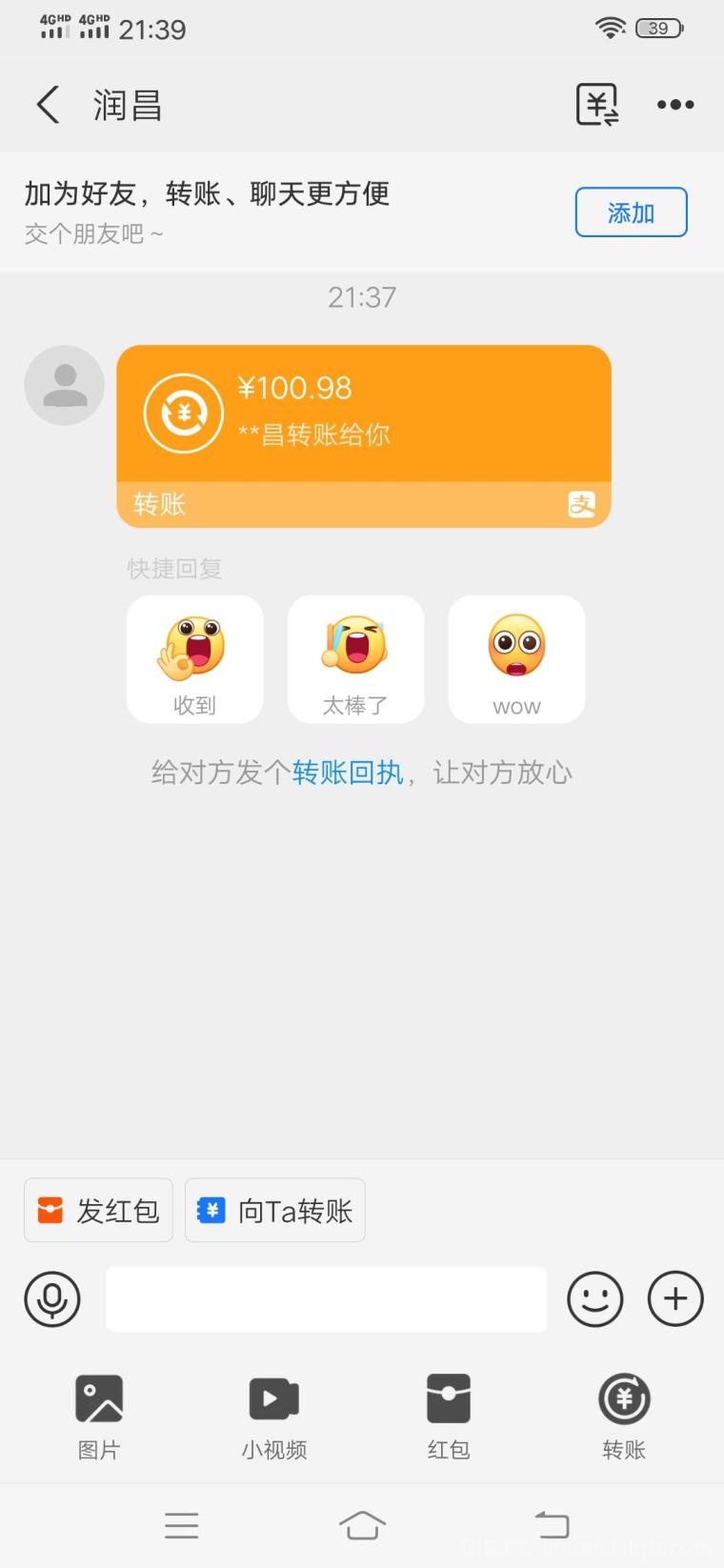Open the three-dot overflow menu
724x1568 pixels.
coord(674,105)
